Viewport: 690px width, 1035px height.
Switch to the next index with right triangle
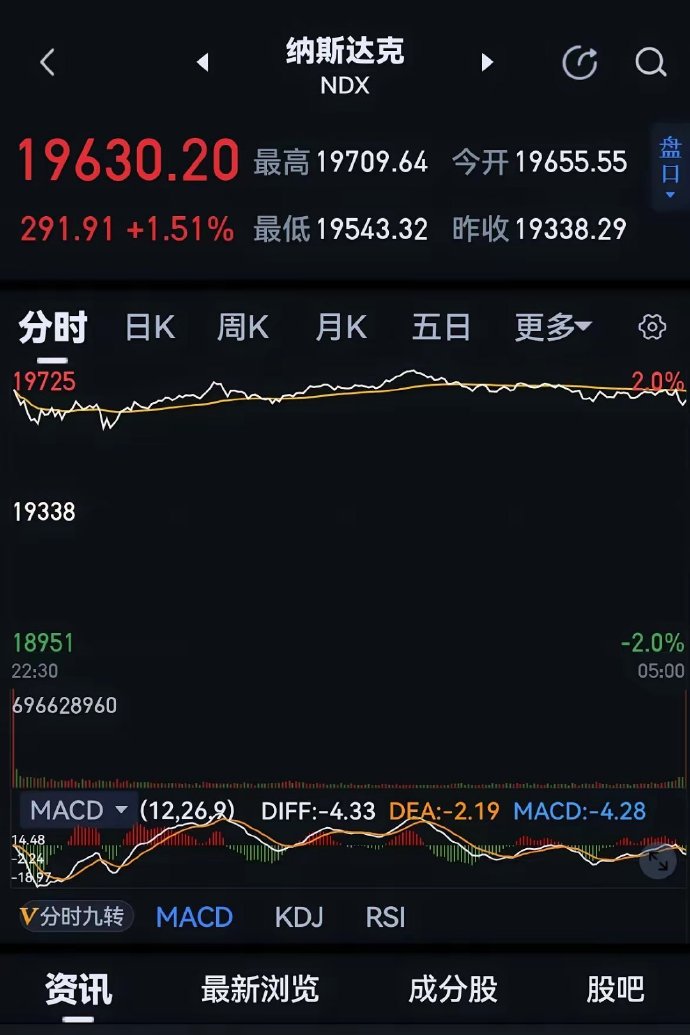[x=487, y=63]
